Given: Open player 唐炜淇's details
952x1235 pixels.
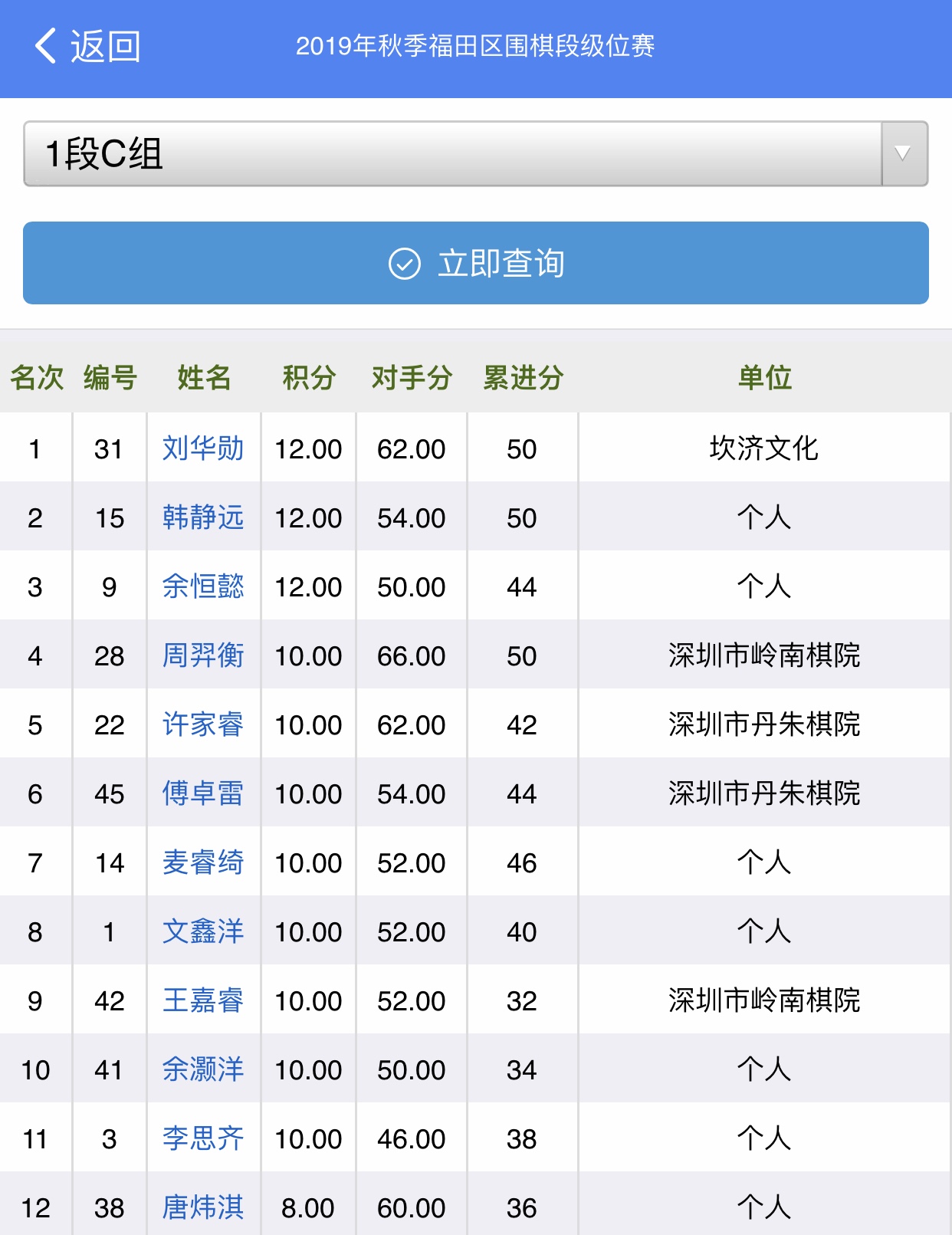Looking at the screenshot, I should coord(203,1207).
